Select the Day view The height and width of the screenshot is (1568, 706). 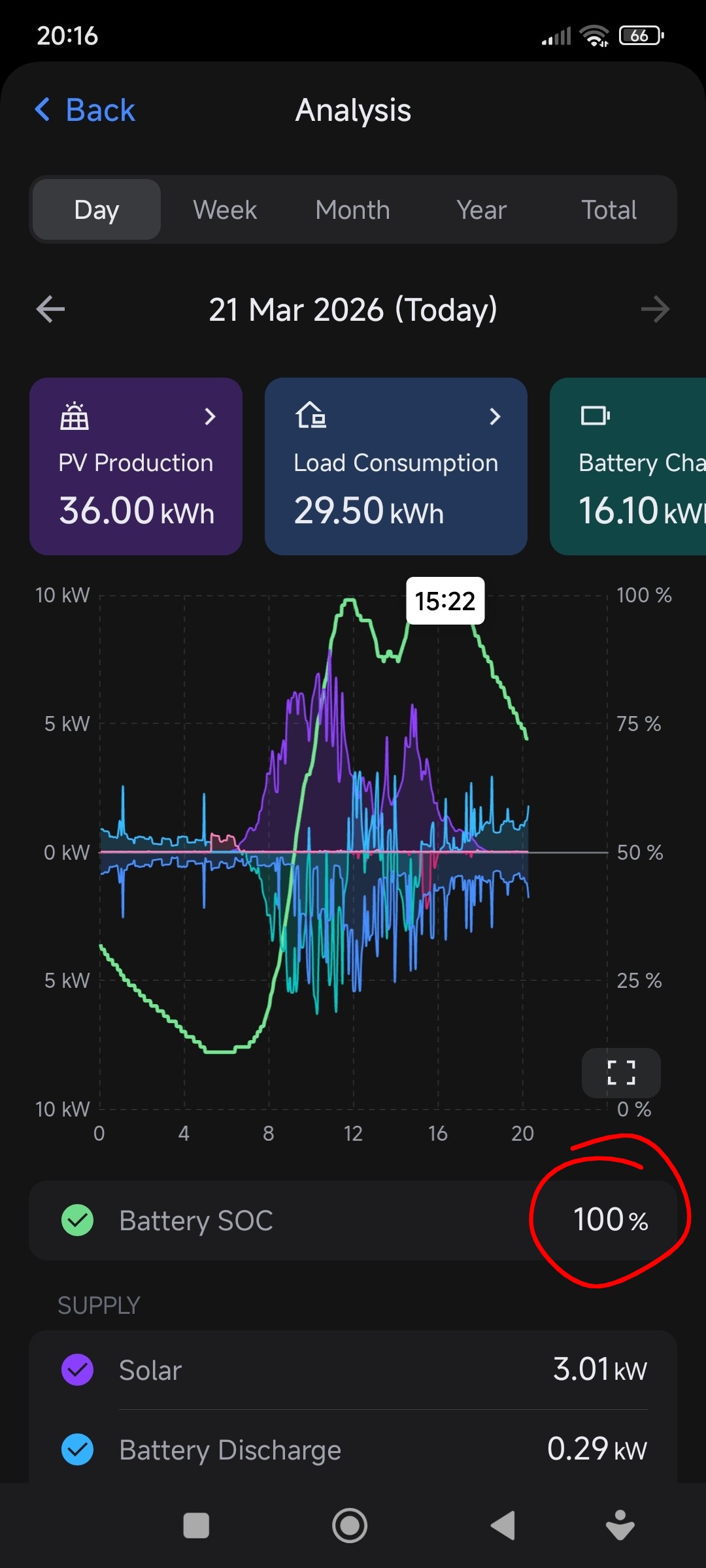coord(97,210)
